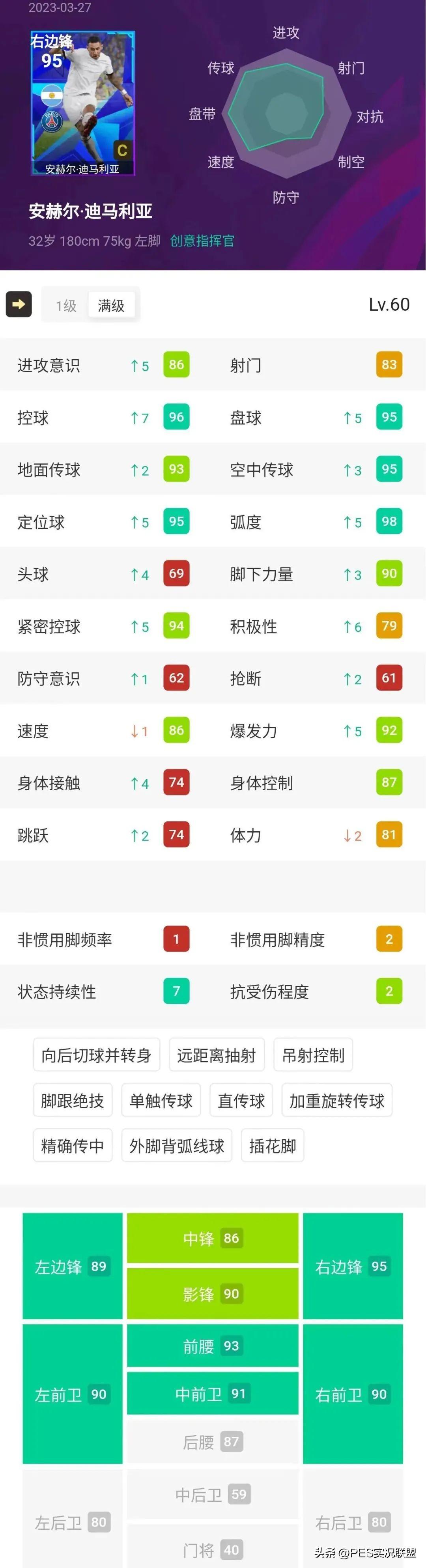Switch to the 1级 level view
This screenshot has width=426, height=1568.
(66, 305)
